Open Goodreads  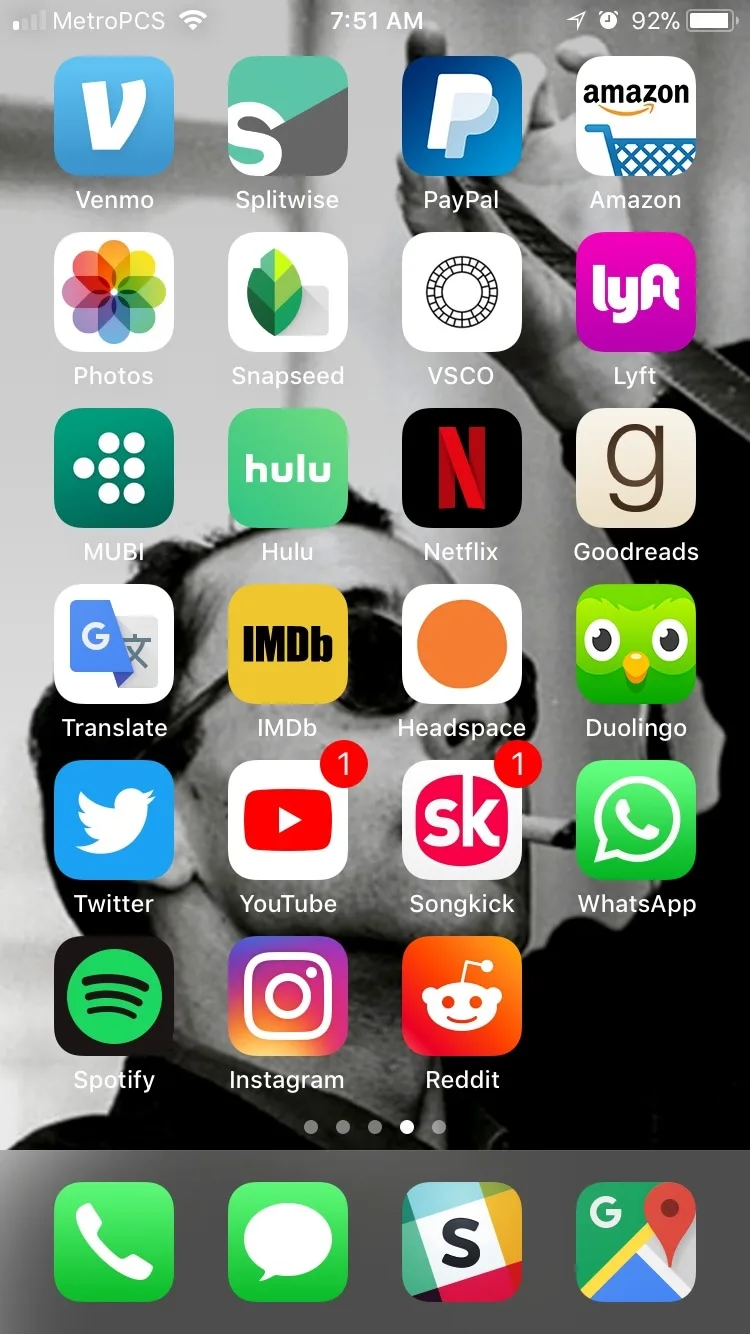click(x=636, y=468)
